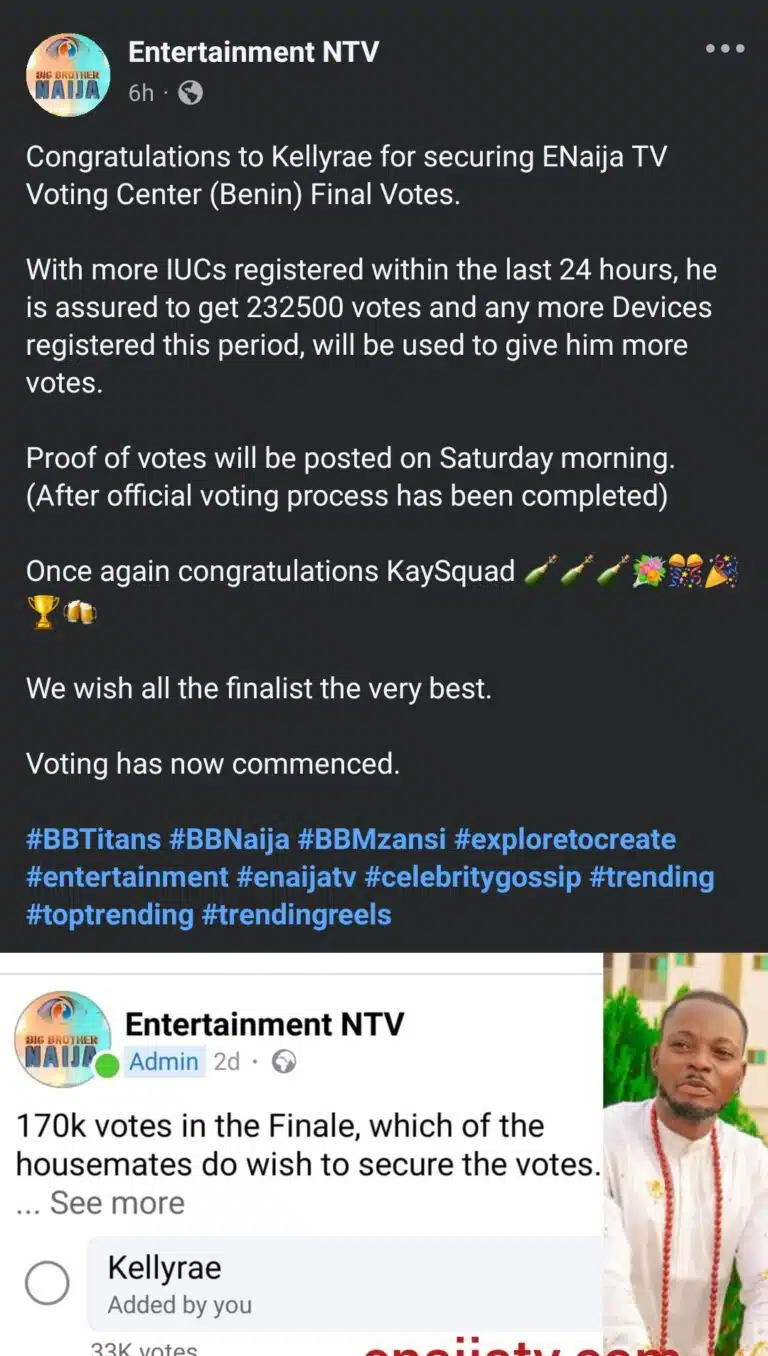This screenshot has height=1356, width=768.
Task: Open the #BBTitans hashtag
Action: 92,841
